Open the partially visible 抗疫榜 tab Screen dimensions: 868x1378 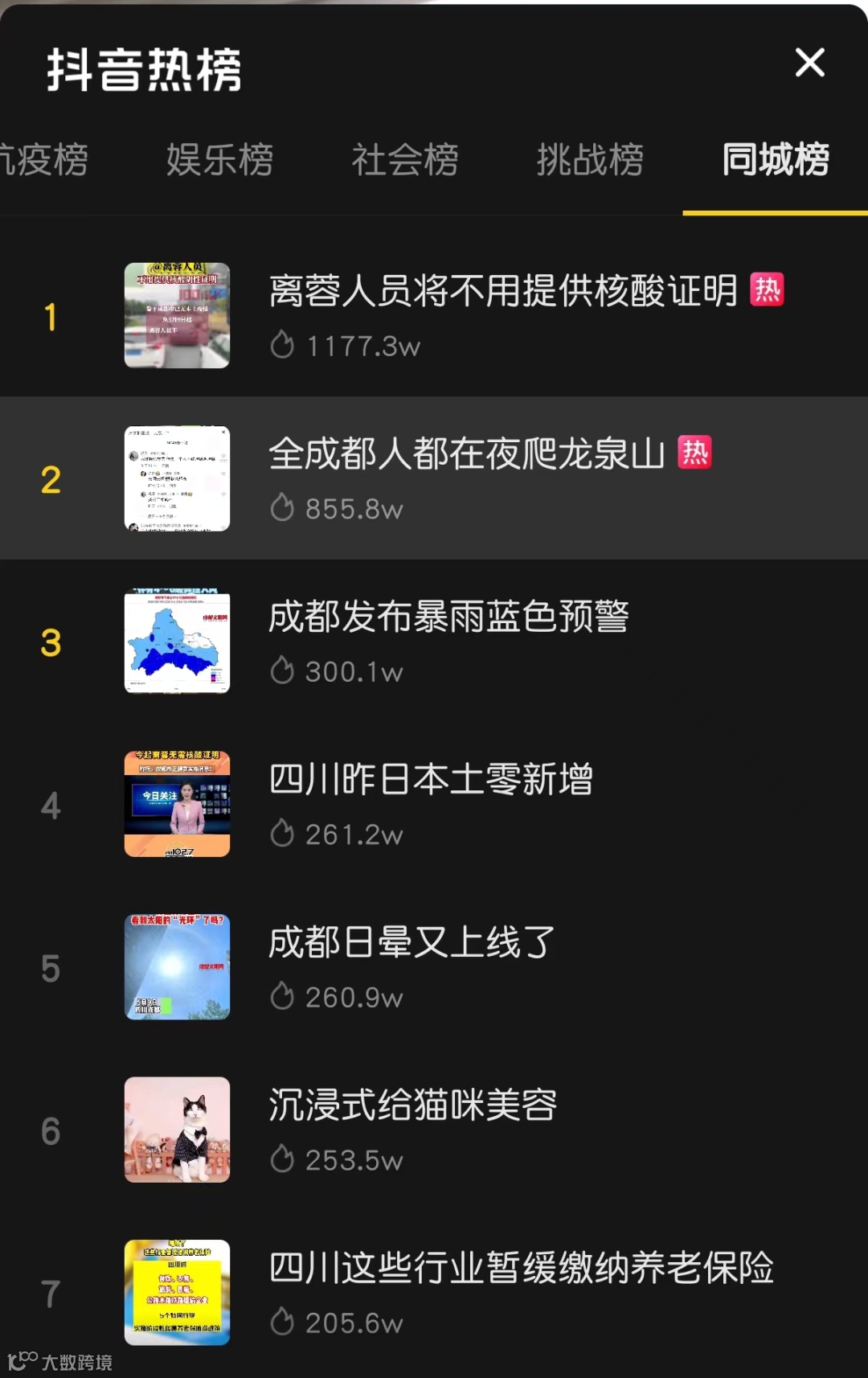point(44,159)
